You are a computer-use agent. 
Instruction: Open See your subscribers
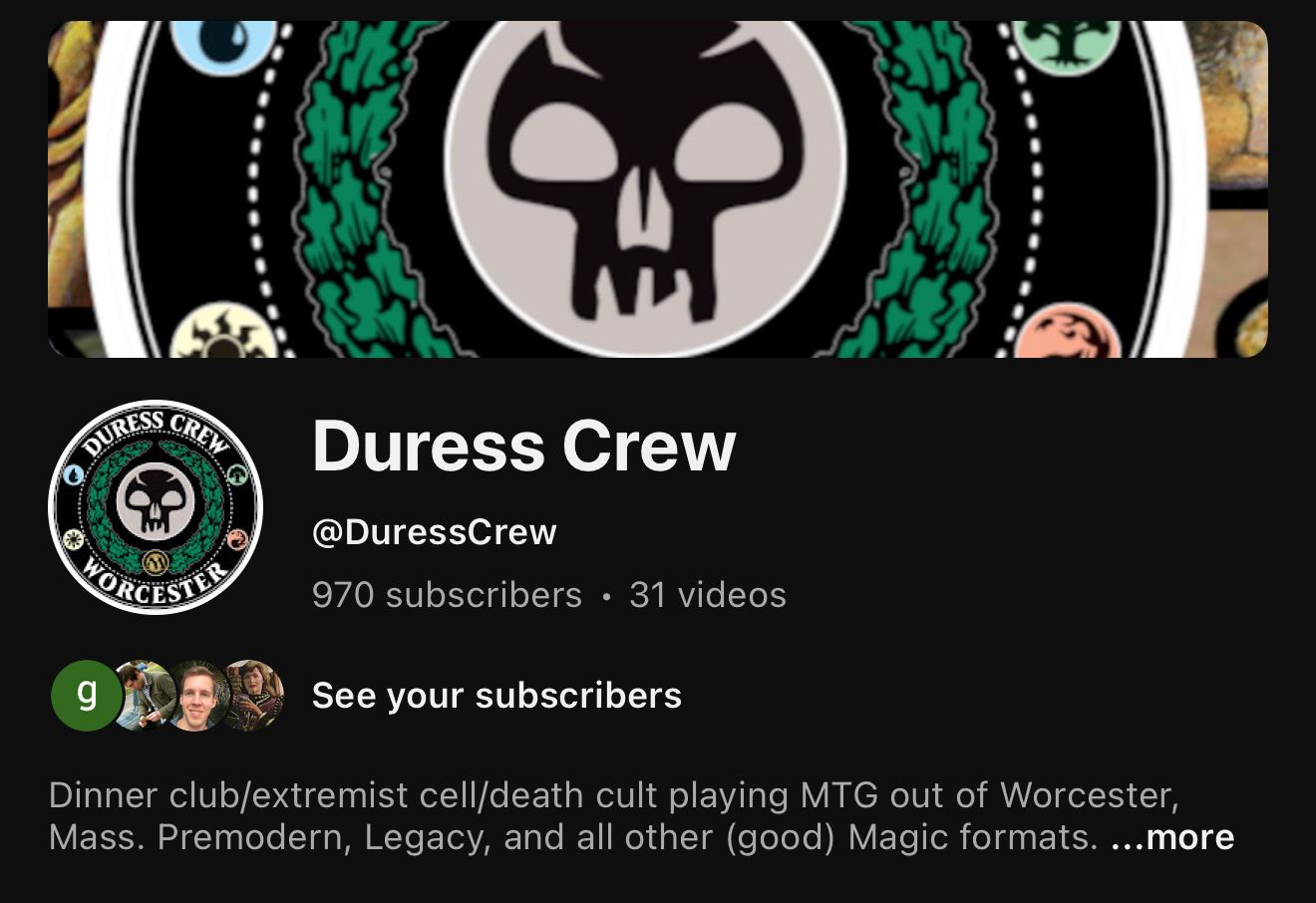click(496, 696)
